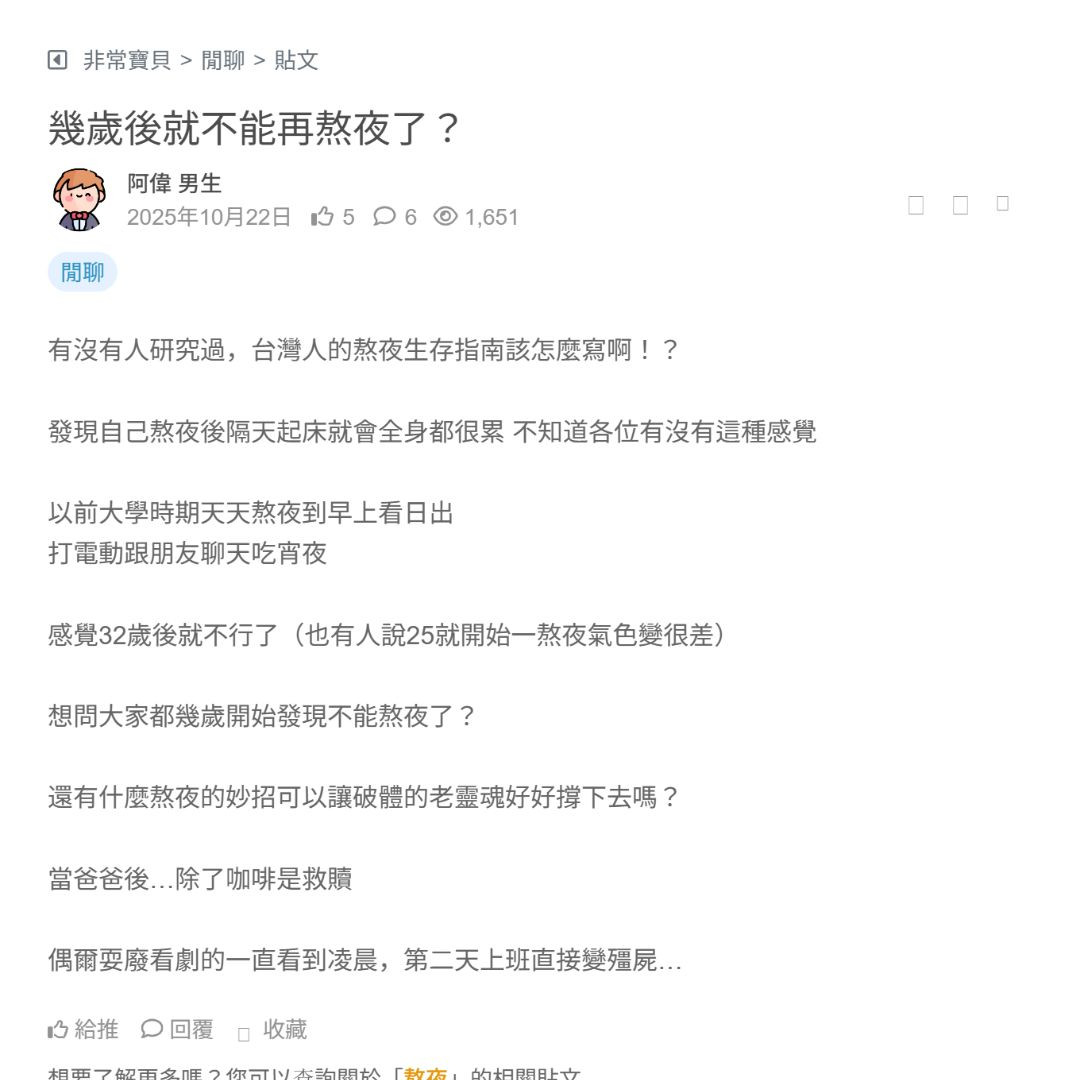The height and width of the screenshot is (1080, 1080).
Task: Give this post a 給推 like
Action: [83, 1029]
